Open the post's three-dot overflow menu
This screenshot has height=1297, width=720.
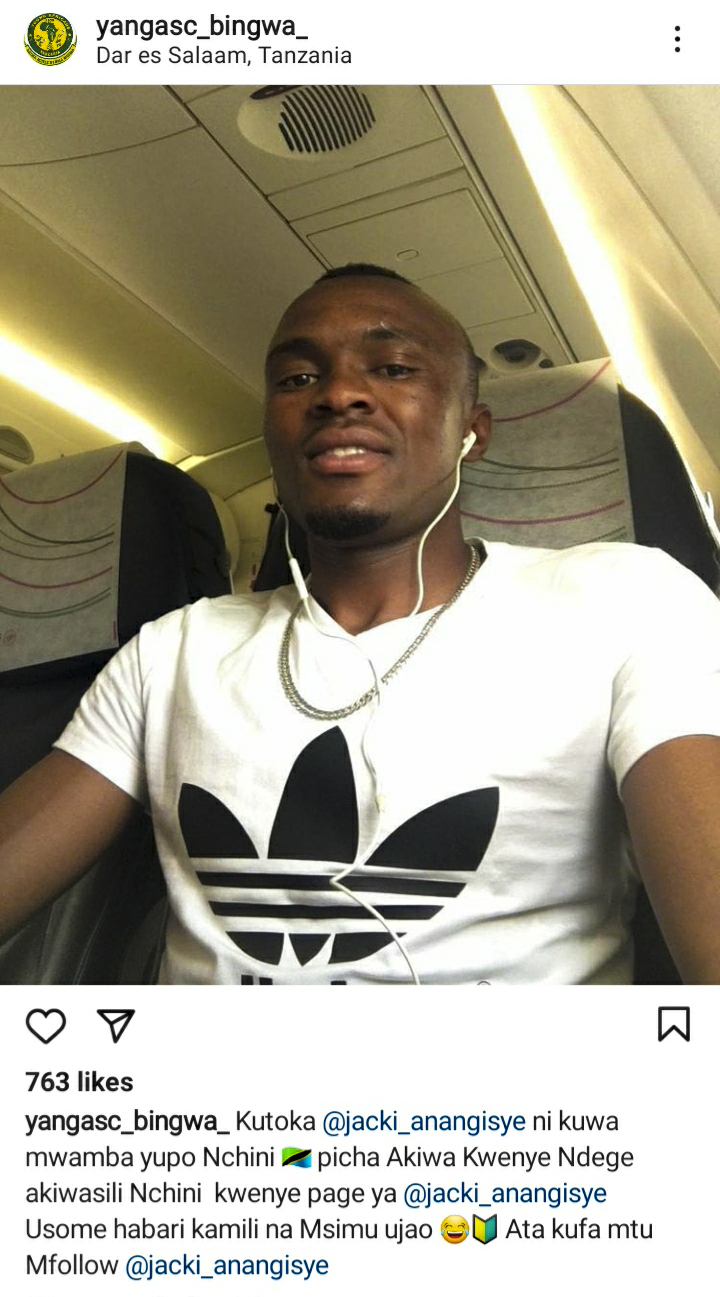click(677, 39)
